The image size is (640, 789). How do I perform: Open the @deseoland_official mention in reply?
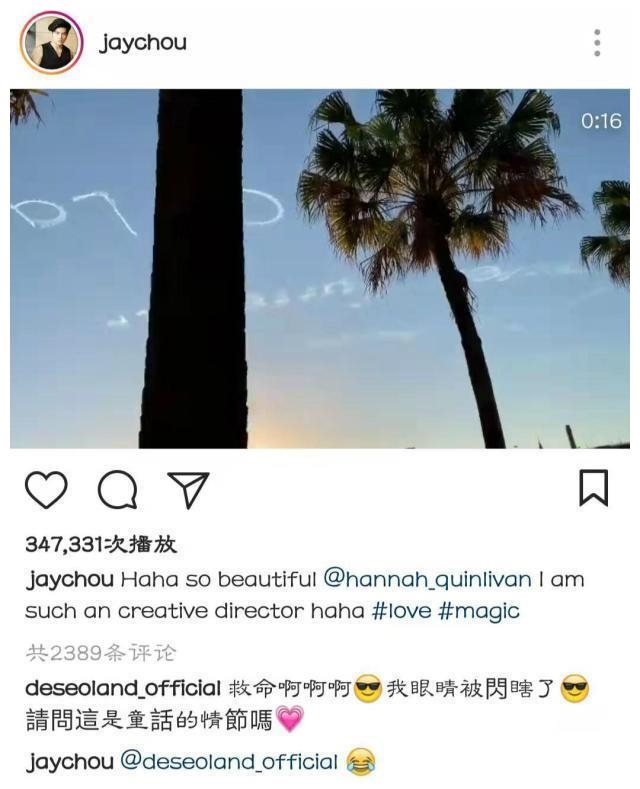point(228,762)
